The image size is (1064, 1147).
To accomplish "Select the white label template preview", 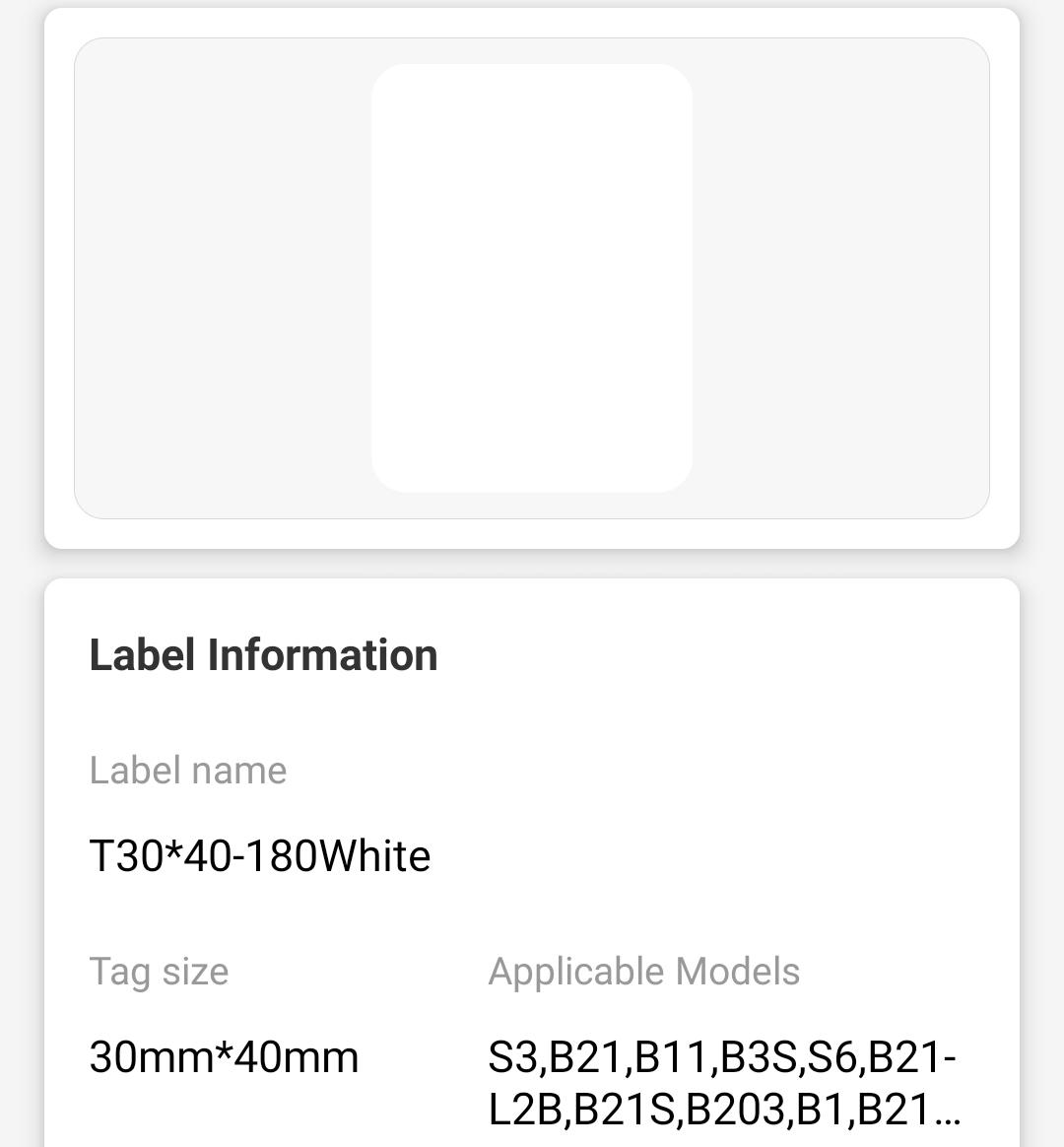I will [532, 276].
